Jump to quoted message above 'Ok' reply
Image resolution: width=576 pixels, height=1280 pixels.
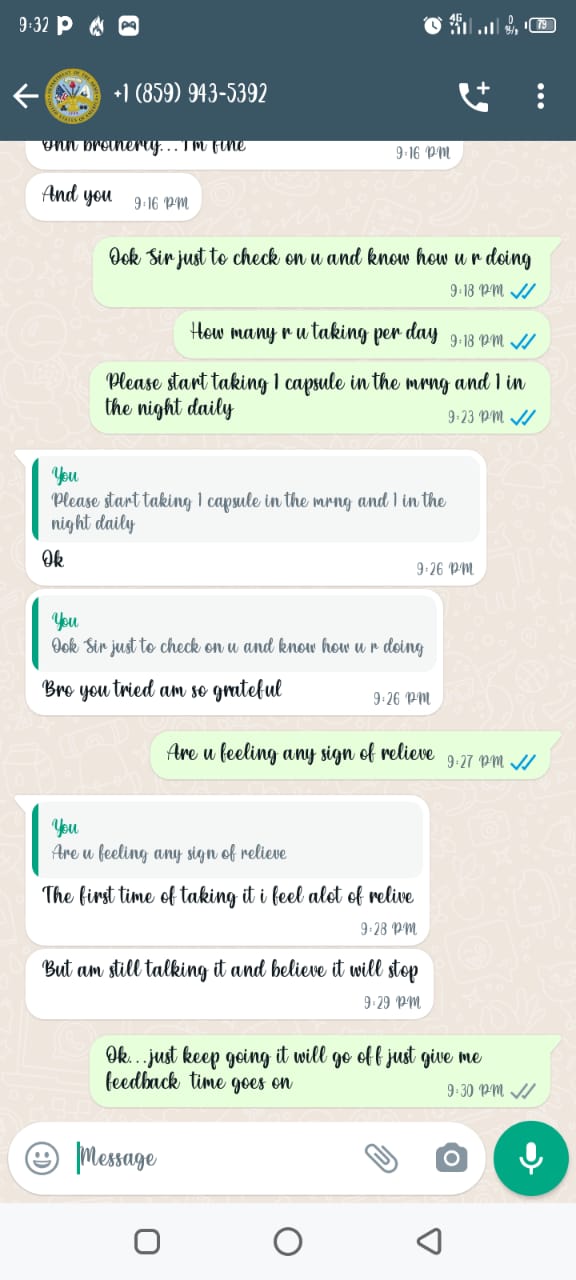255,499
